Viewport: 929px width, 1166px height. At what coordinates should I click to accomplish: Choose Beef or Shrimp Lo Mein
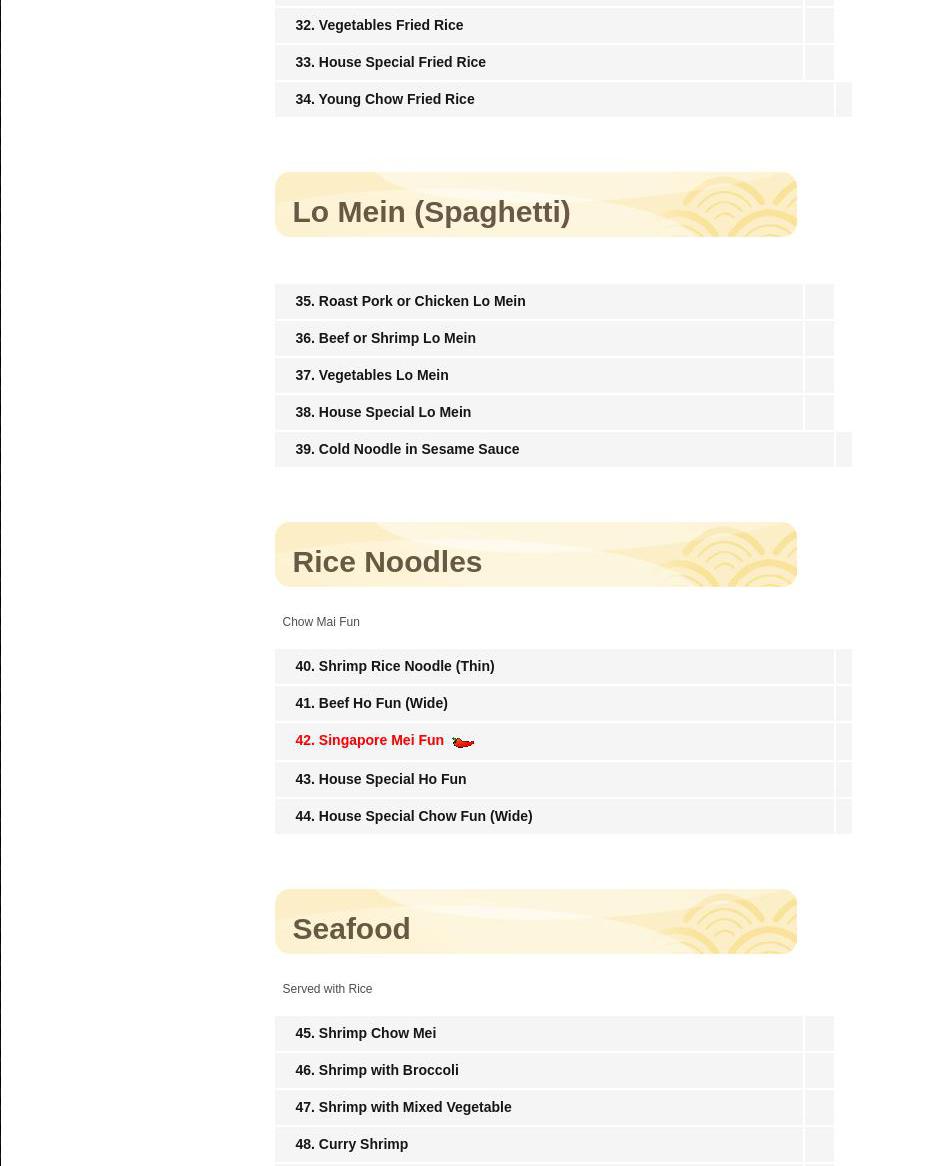(x=385, y=338)
